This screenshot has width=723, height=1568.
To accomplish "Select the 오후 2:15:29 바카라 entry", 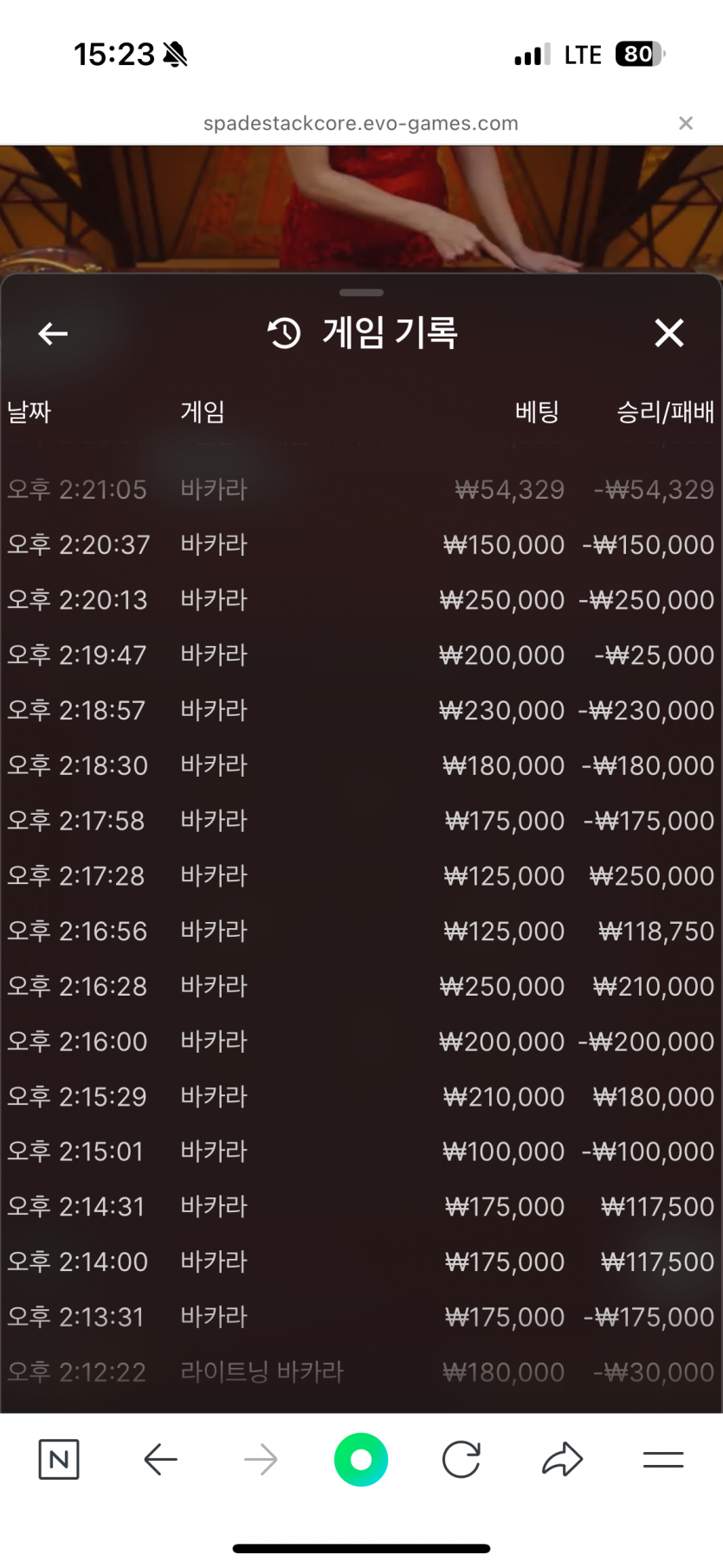I will coord(361,1097).
